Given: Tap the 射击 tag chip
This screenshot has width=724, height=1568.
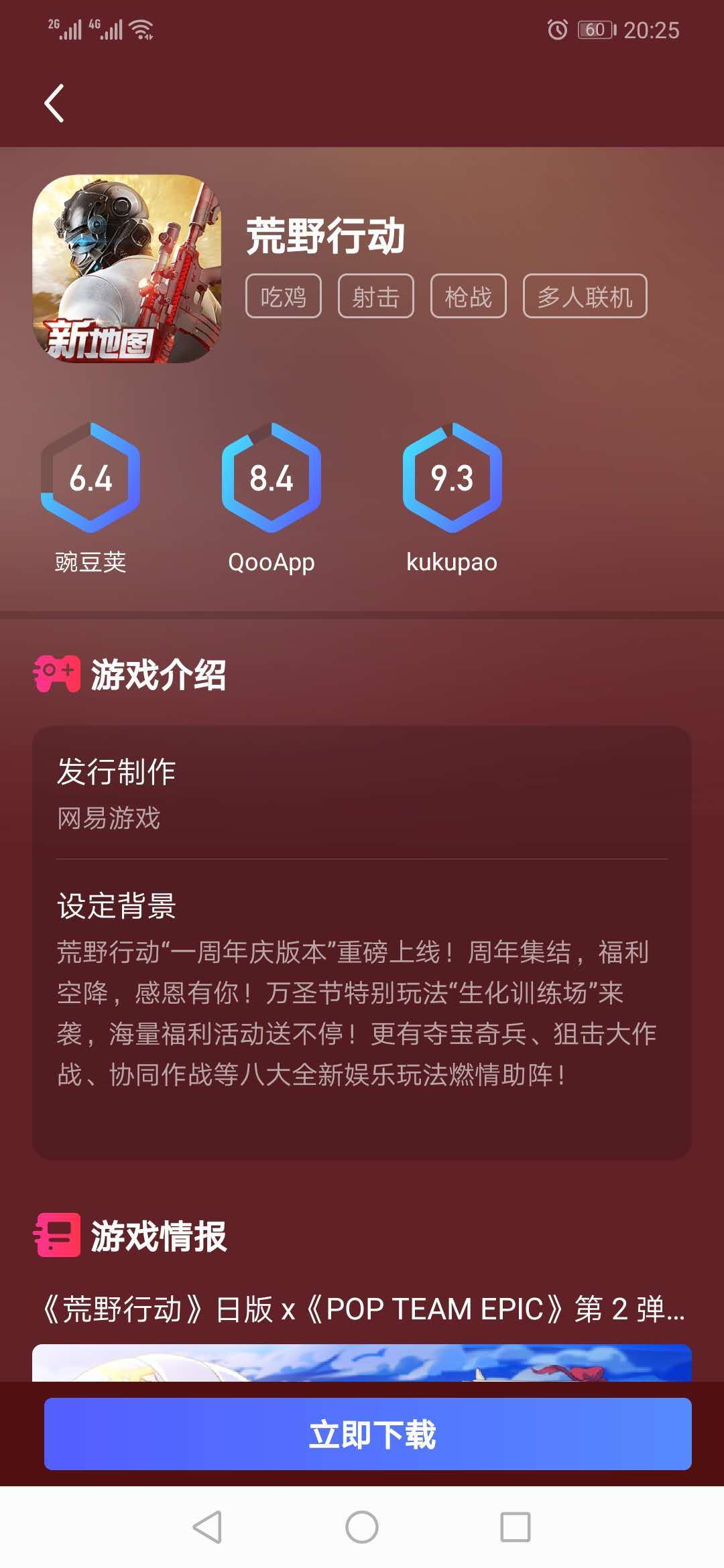Looking at the screenshot, I should pyautogui.click(x=375, y=296).
